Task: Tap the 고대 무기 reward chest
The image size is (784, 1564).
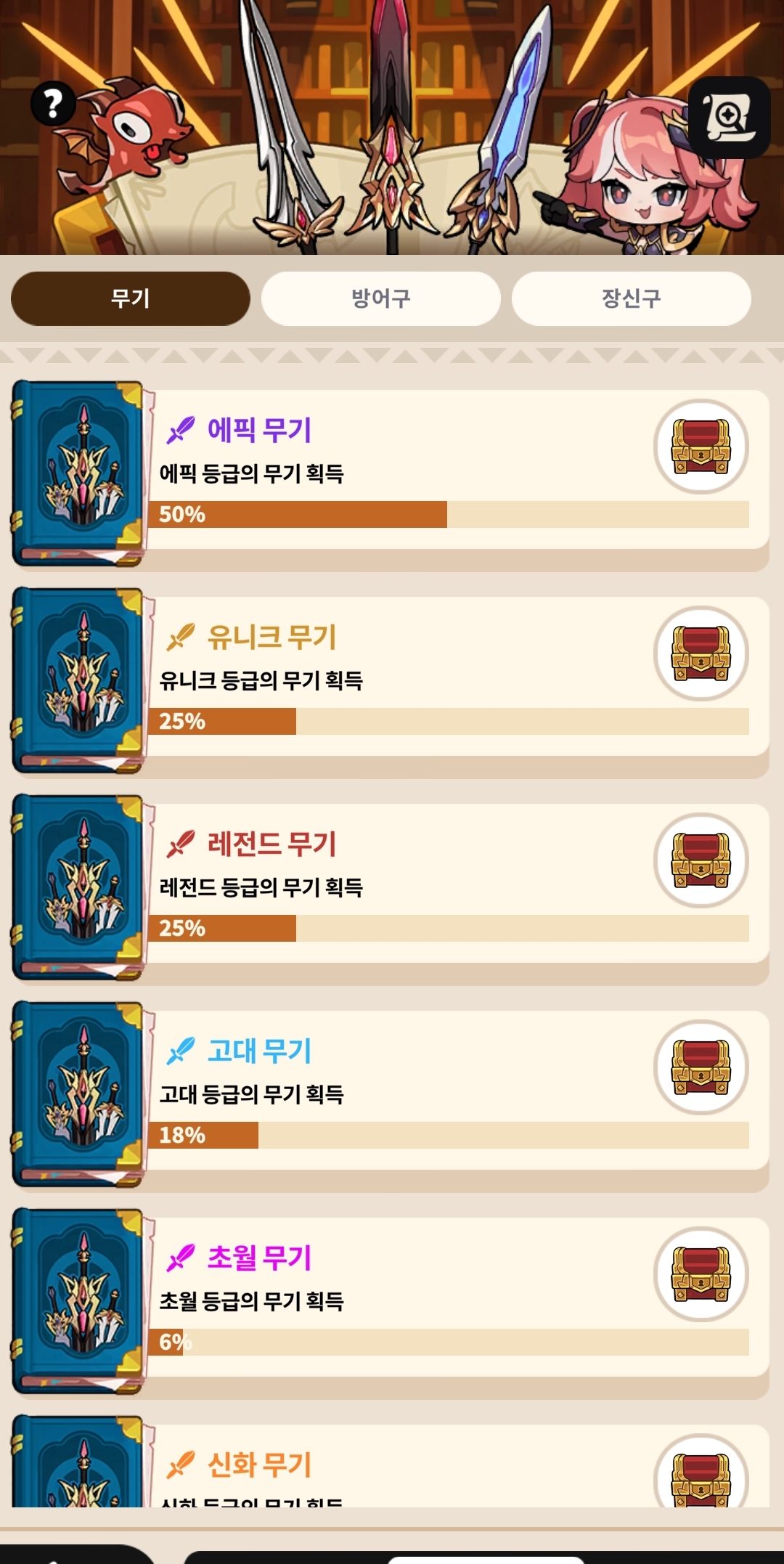Action: 701,1067
